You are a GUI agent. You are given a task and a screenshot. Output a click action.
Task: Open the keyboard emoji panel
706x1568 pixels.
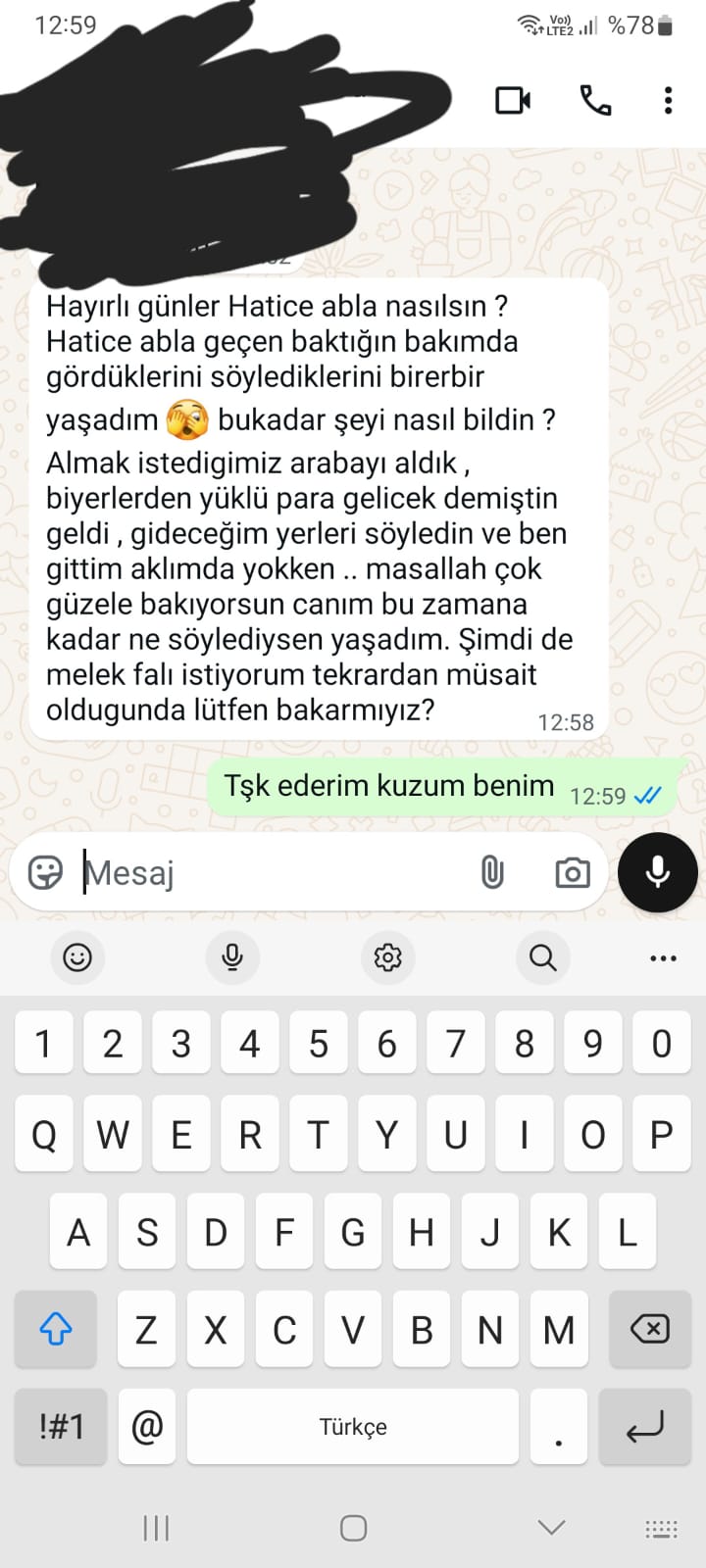[77, 956]
